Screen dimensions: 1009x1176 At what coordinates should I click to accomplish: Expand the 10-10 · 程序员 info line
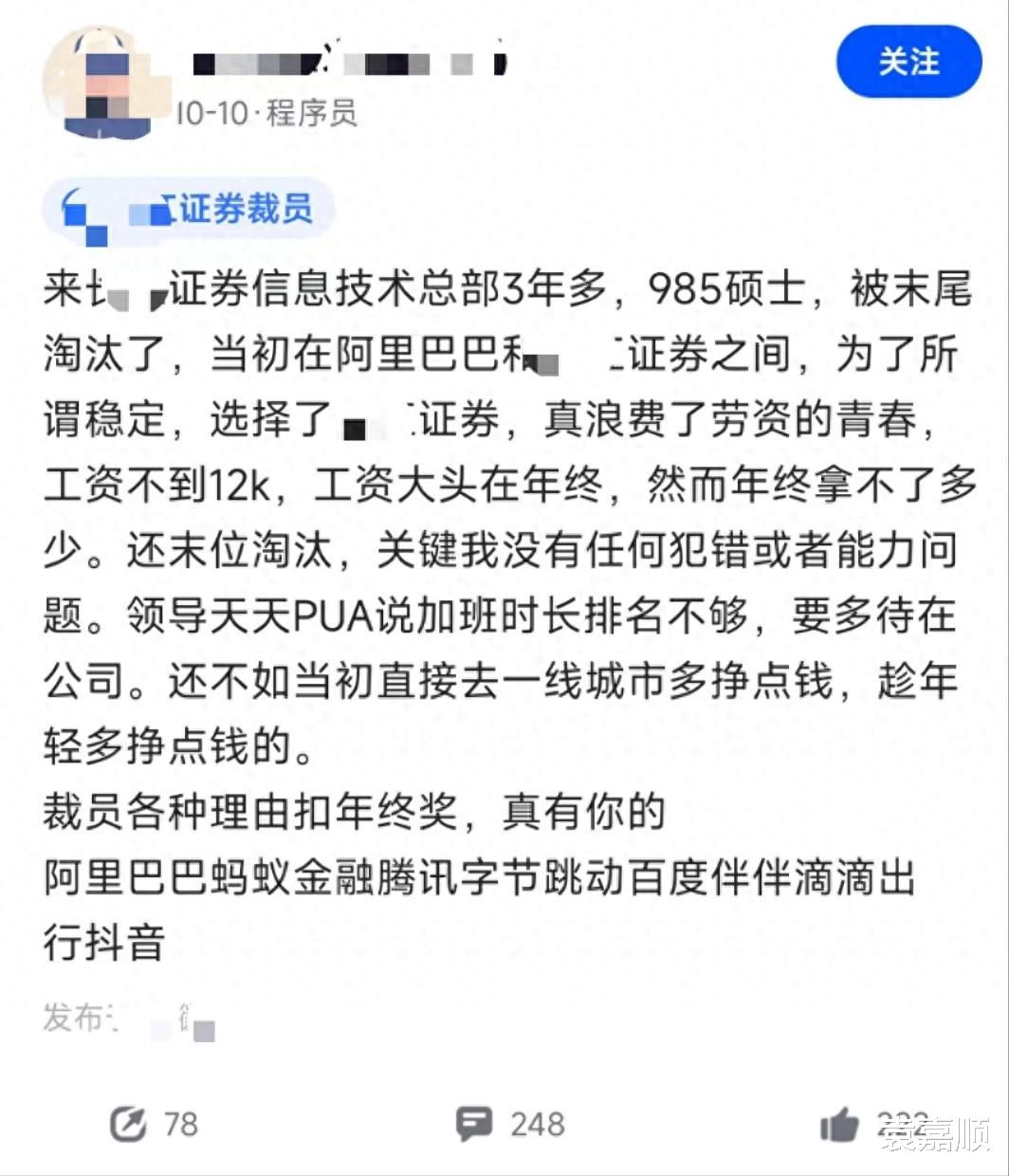(x=266, y=112)
